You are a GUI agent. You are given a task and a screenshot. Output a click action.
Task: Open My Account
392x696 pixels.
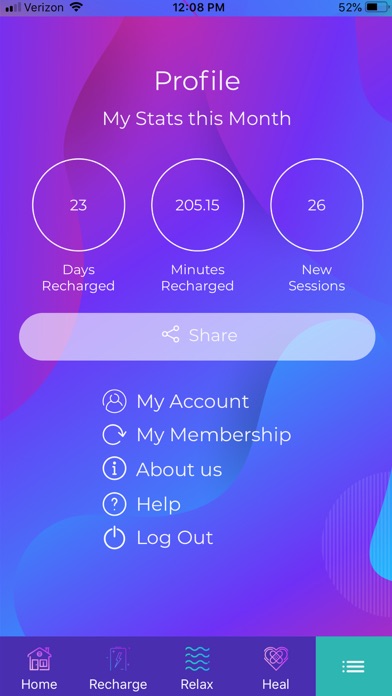tap(175, 401)
